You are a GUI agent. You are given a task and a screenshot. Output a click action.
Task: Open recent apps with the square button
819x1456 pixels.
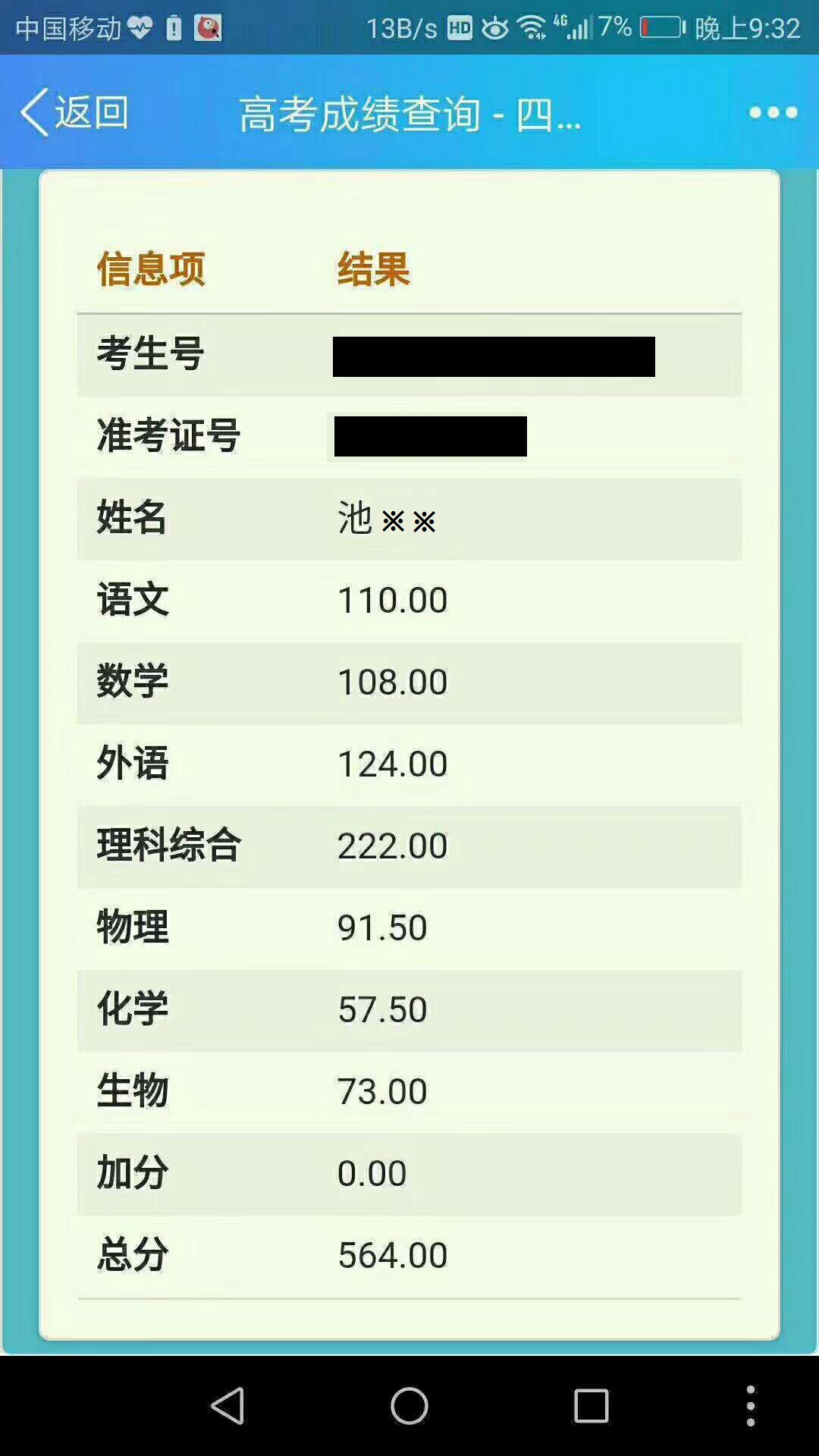(x=591, y=1405)
